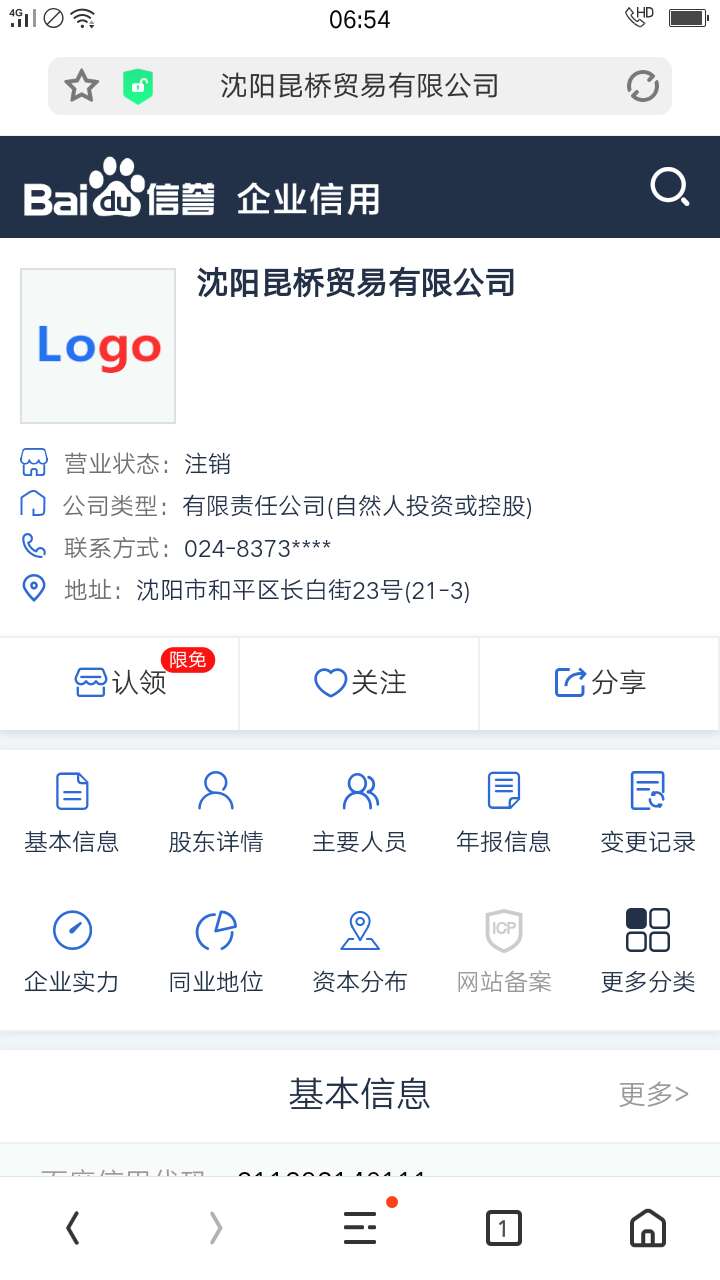Tap the address bar showing 沈阳昆桥贸易有限公司

[360, 86]
